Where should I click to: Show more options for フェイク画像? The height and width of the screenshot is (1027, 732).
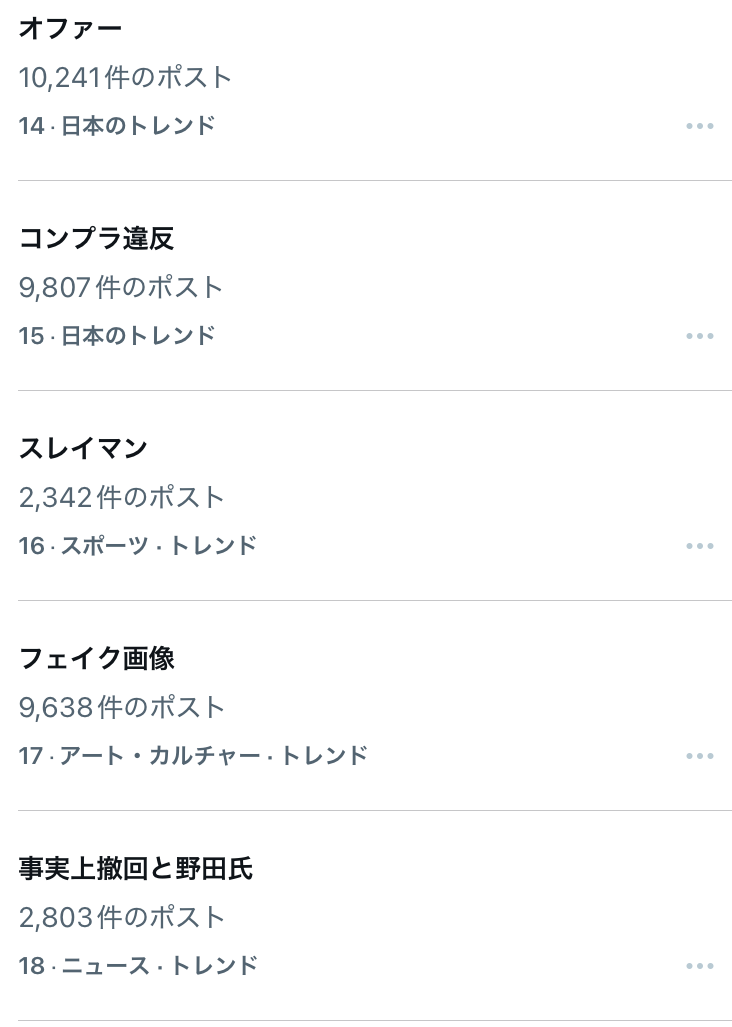coord(700,756)
